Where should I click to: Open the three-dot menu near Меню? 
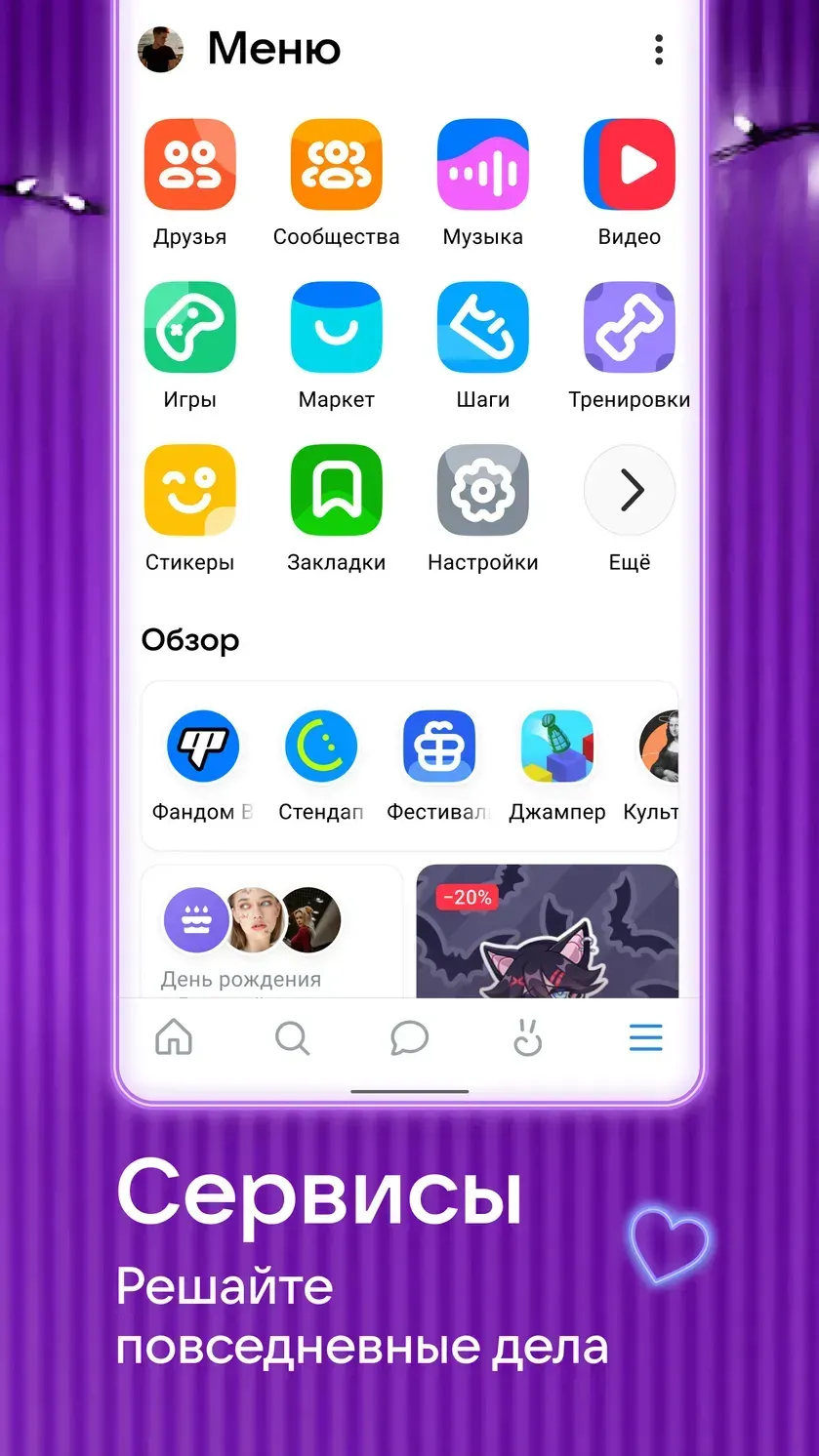pyautogui.click(x=659, y=50)
